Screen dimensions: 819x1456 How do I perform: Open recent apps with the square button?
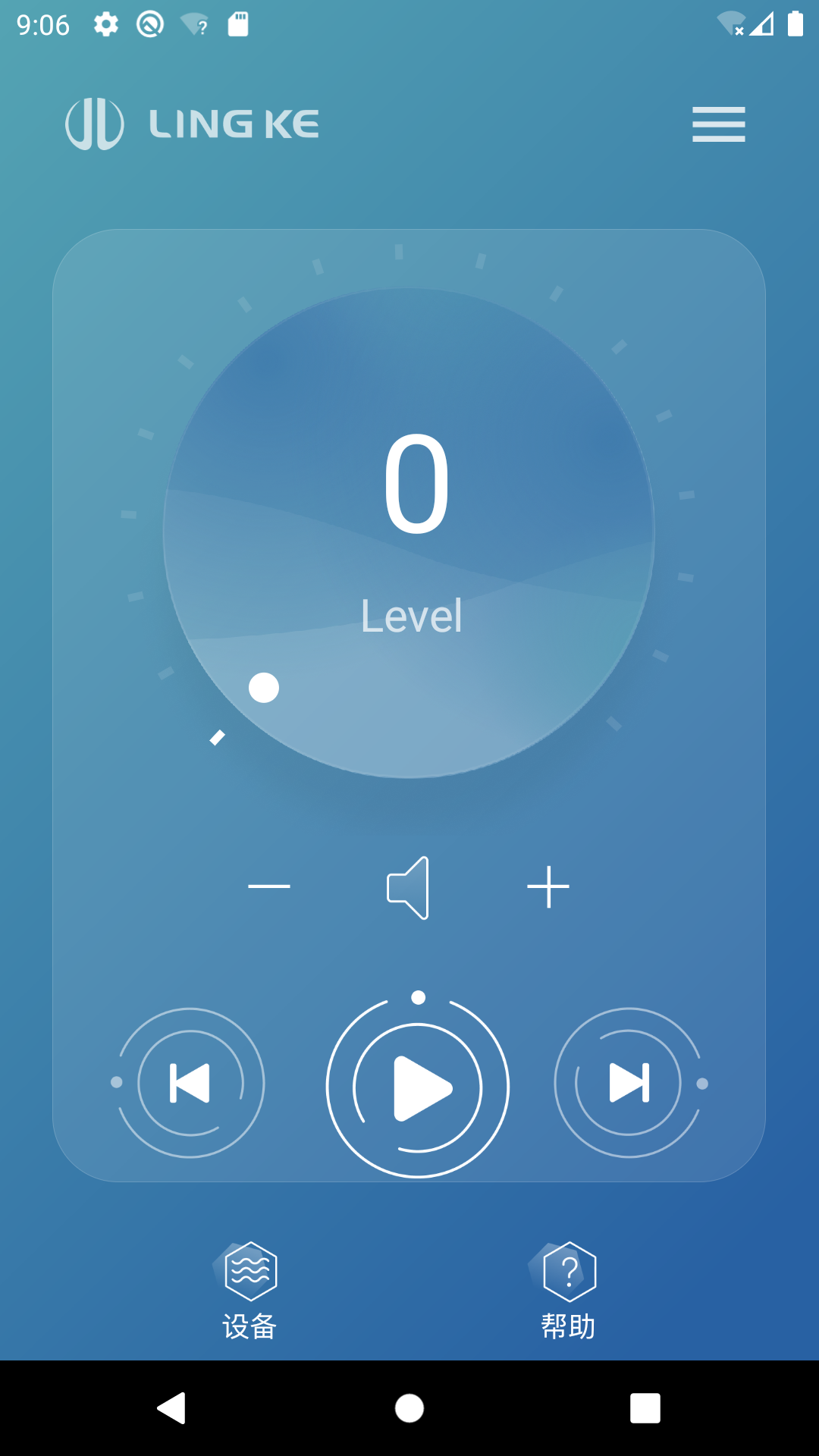click(x=647, y=1410)
